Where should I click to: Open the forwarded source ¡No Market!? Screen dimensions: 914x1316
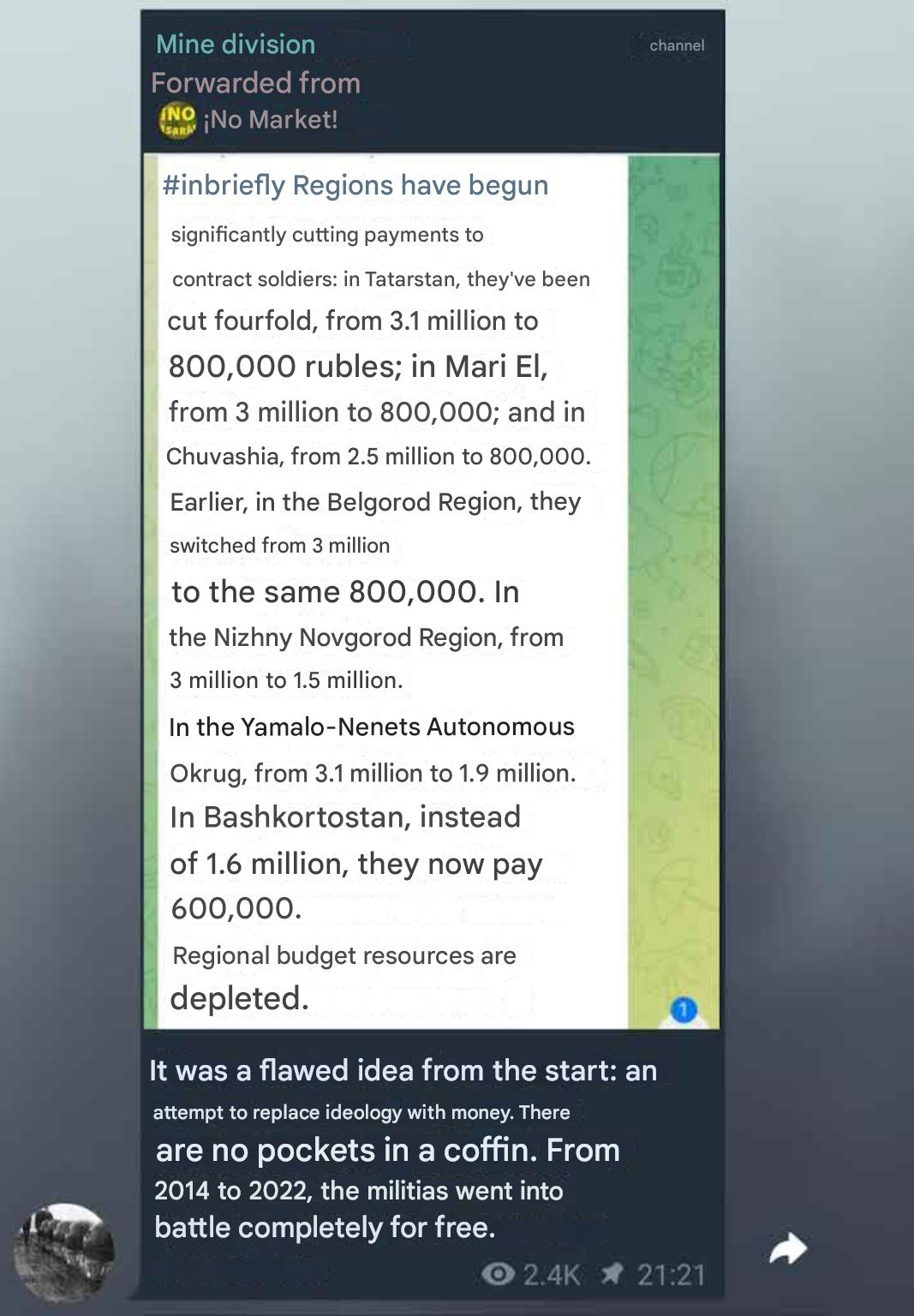tap(270, 119)
